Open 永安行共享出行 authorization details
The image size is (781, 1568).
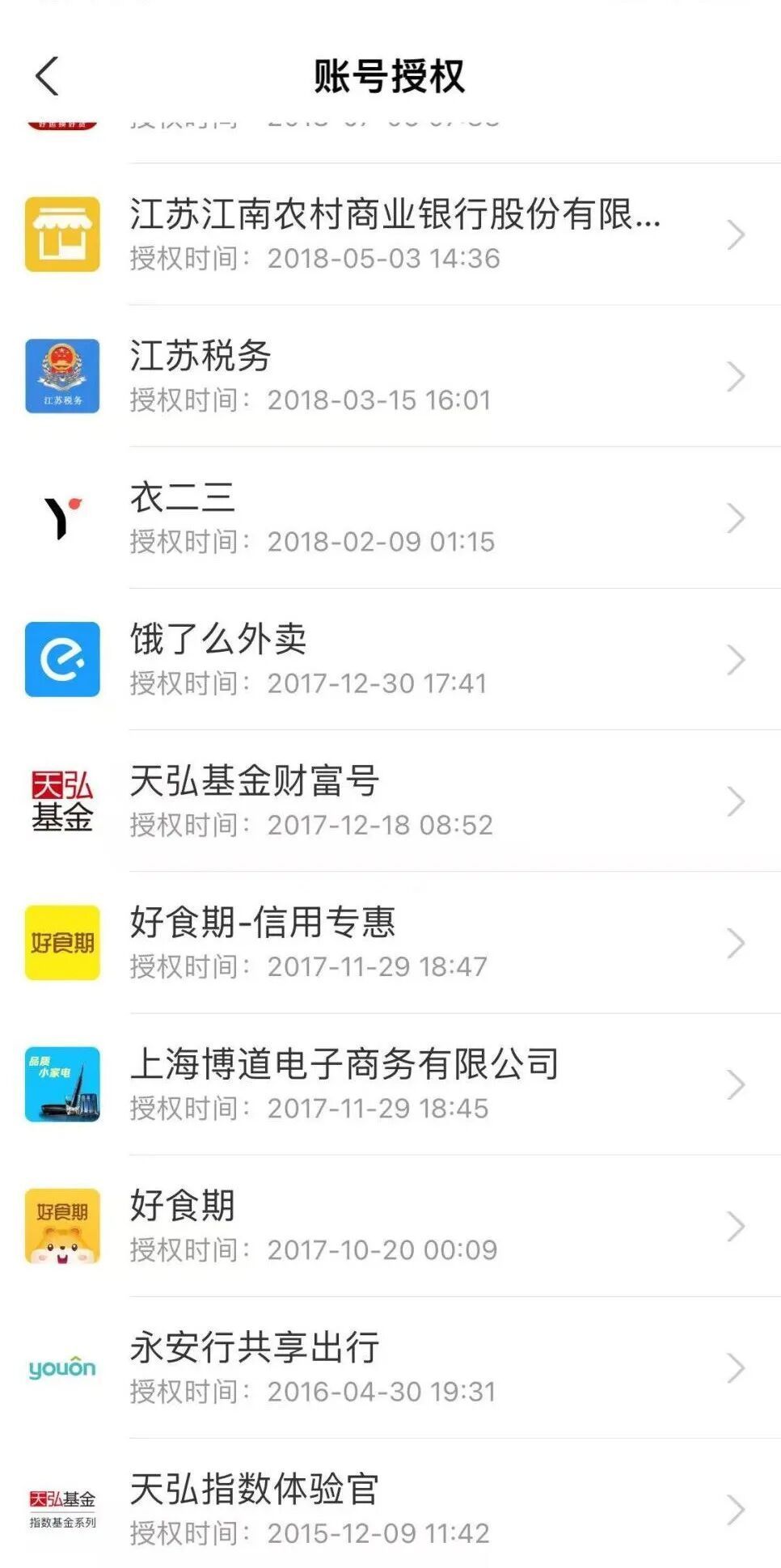(395, 1368)
